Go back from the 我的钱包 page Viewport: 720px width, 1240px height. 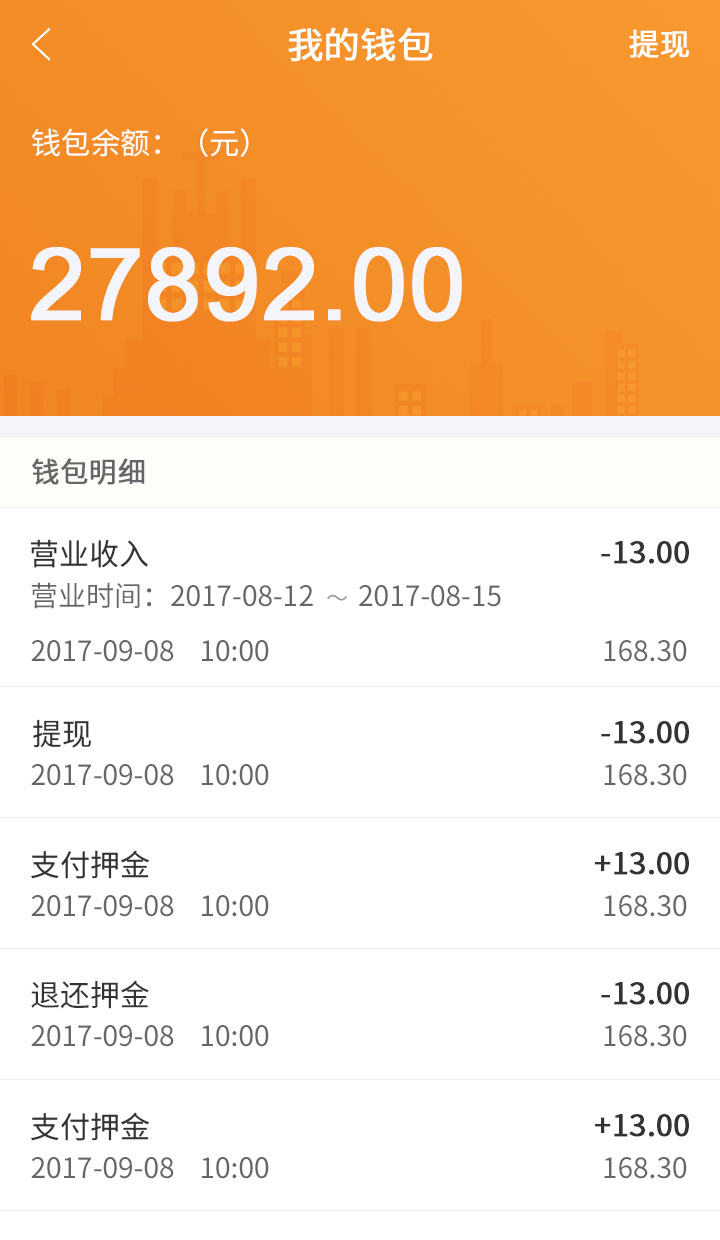41,45
